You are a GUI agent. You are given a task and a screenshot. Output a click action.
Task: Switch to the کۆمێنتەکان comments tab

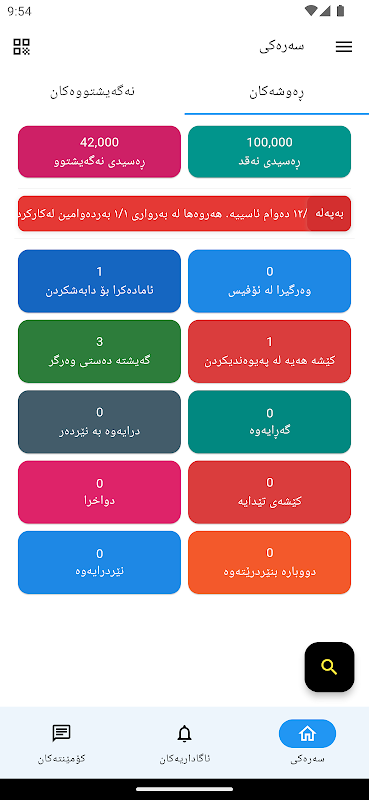tap(61, 743)
